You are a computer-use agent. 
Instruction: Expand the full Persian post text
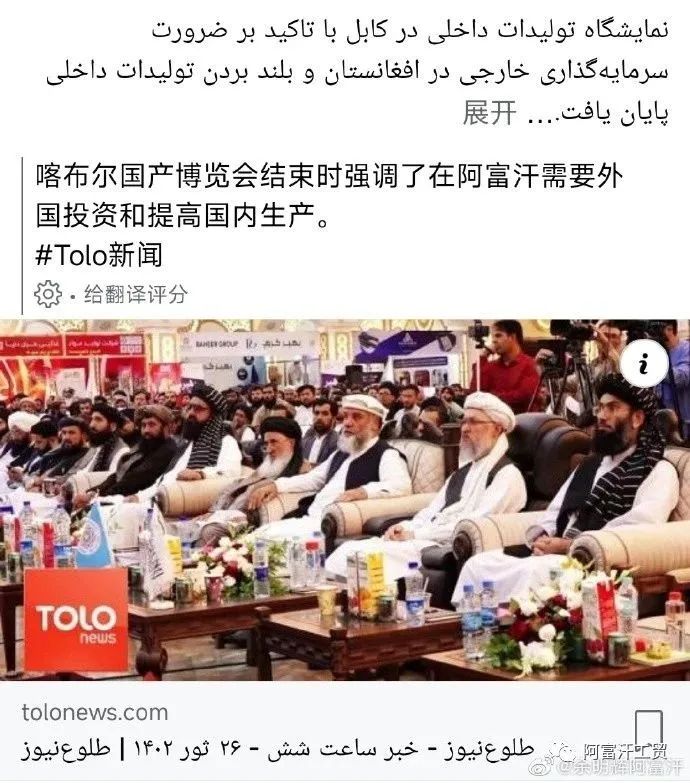tap(489, 113)
